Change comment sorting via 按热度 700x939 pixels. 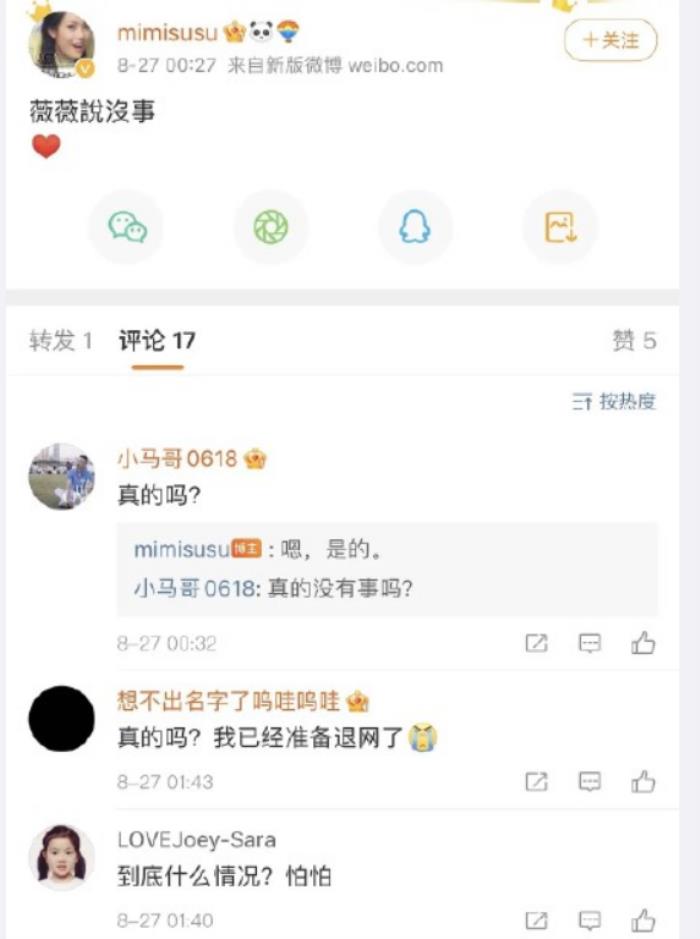click(x=615, y=402)
